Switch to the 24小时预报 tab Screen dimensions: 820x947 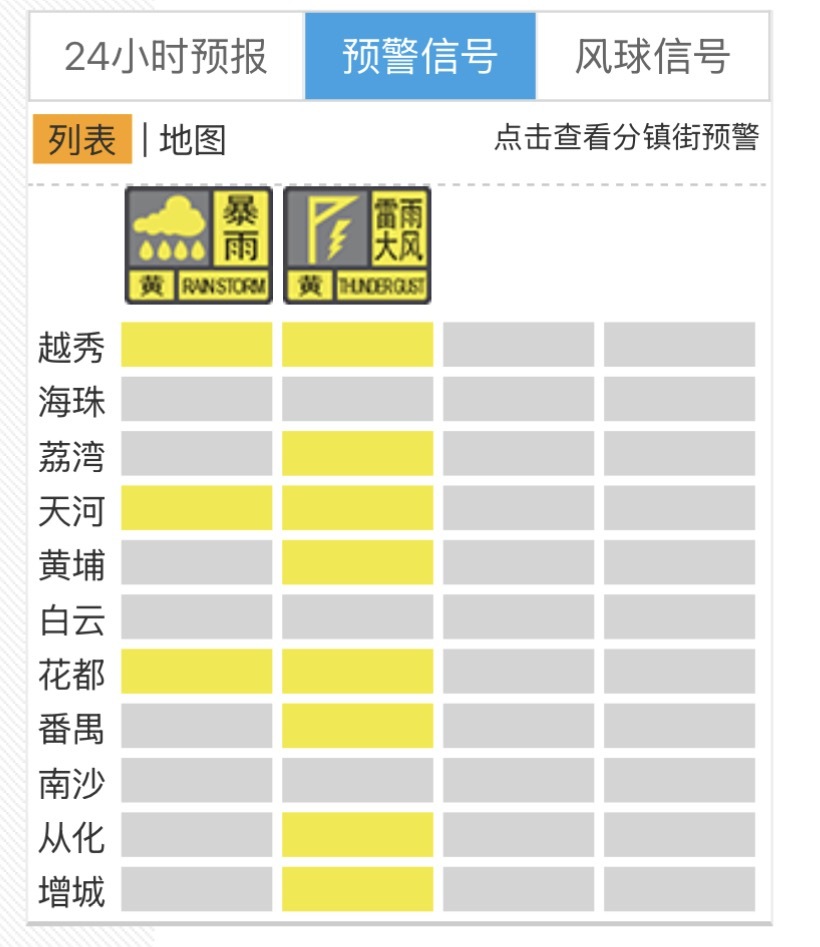166,57
